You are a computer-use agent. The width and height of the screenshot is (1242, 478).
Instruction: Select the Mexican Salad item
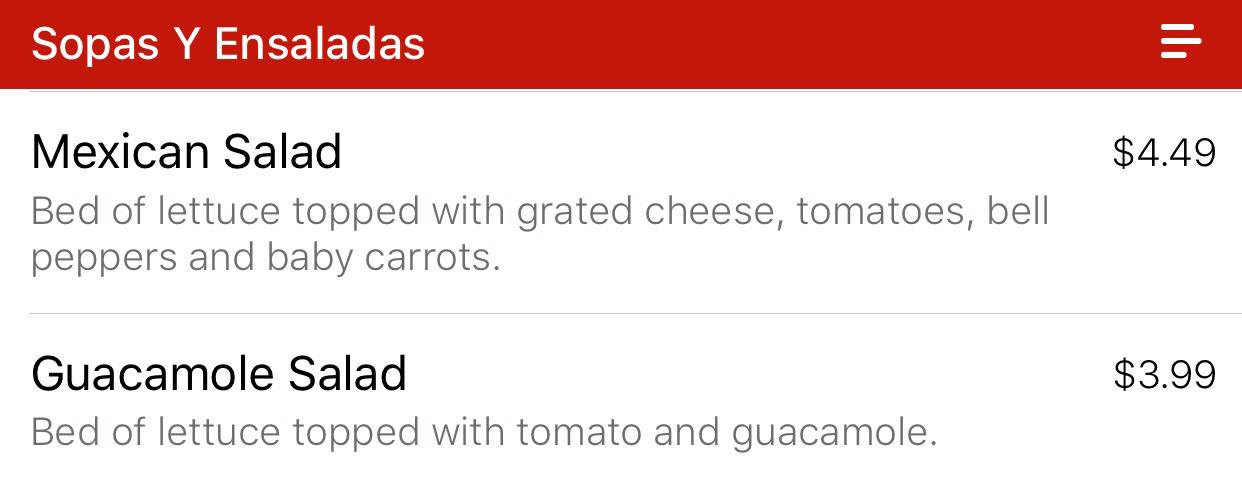(187, 153)
